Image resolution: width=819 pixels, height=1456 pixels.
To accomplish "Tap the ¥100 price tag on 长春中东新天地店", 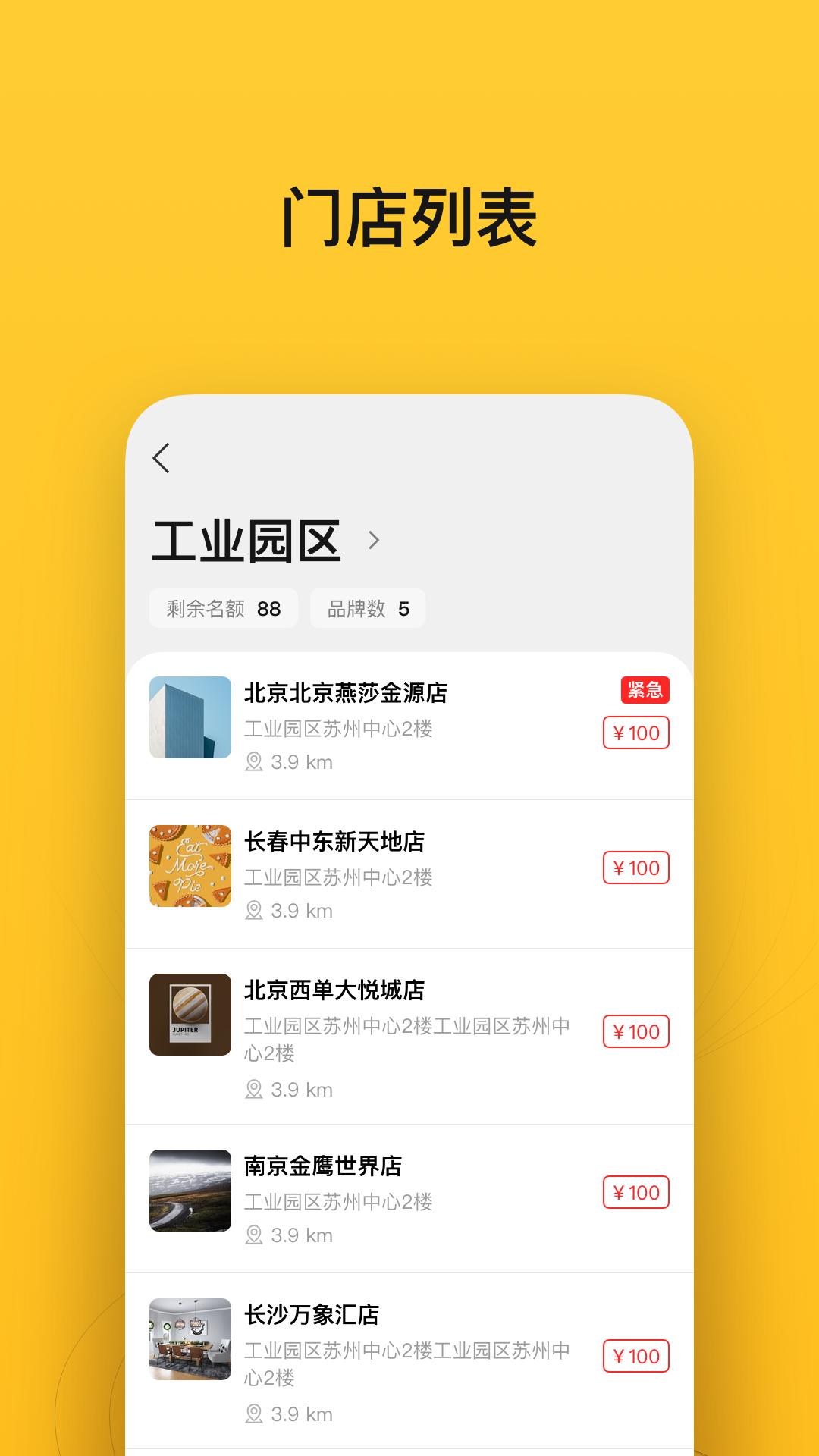I will point(636,868).
